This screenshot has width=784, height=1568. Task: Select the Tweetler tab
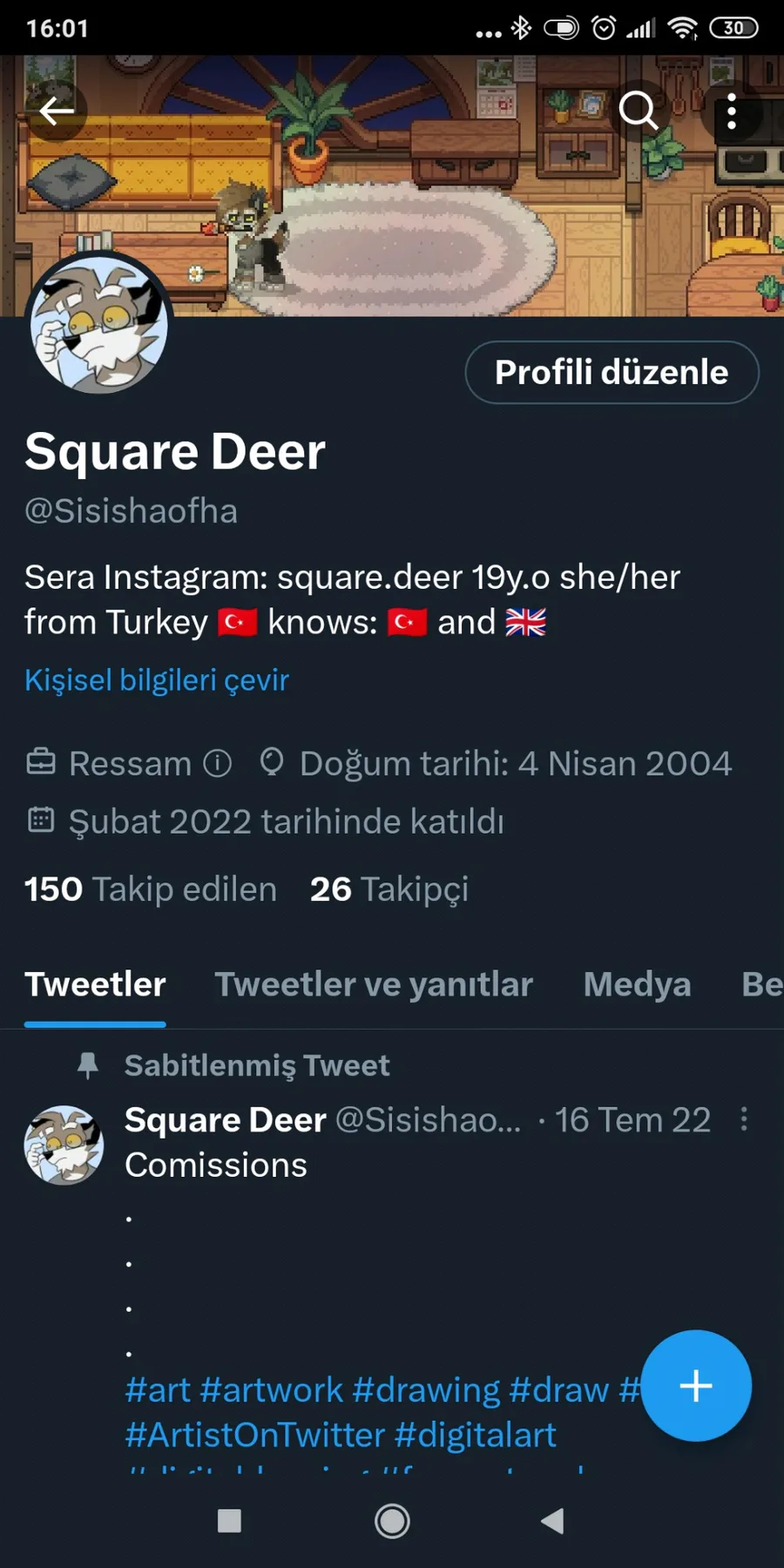95,984
